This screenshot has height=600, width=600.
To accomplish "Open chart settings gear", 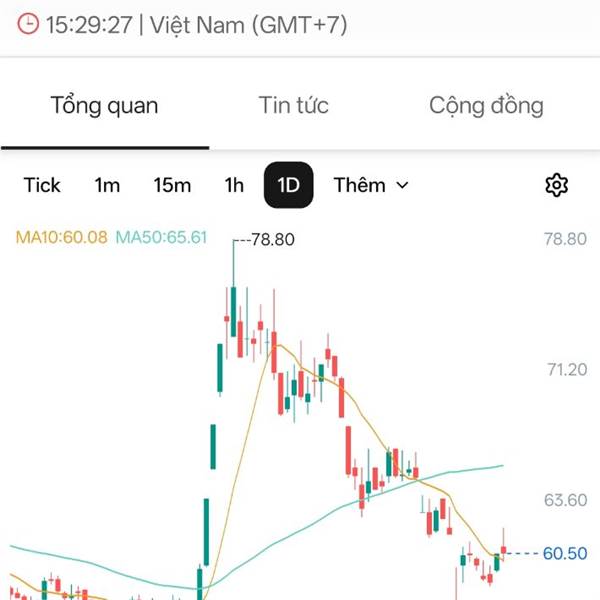I will 556,185.
